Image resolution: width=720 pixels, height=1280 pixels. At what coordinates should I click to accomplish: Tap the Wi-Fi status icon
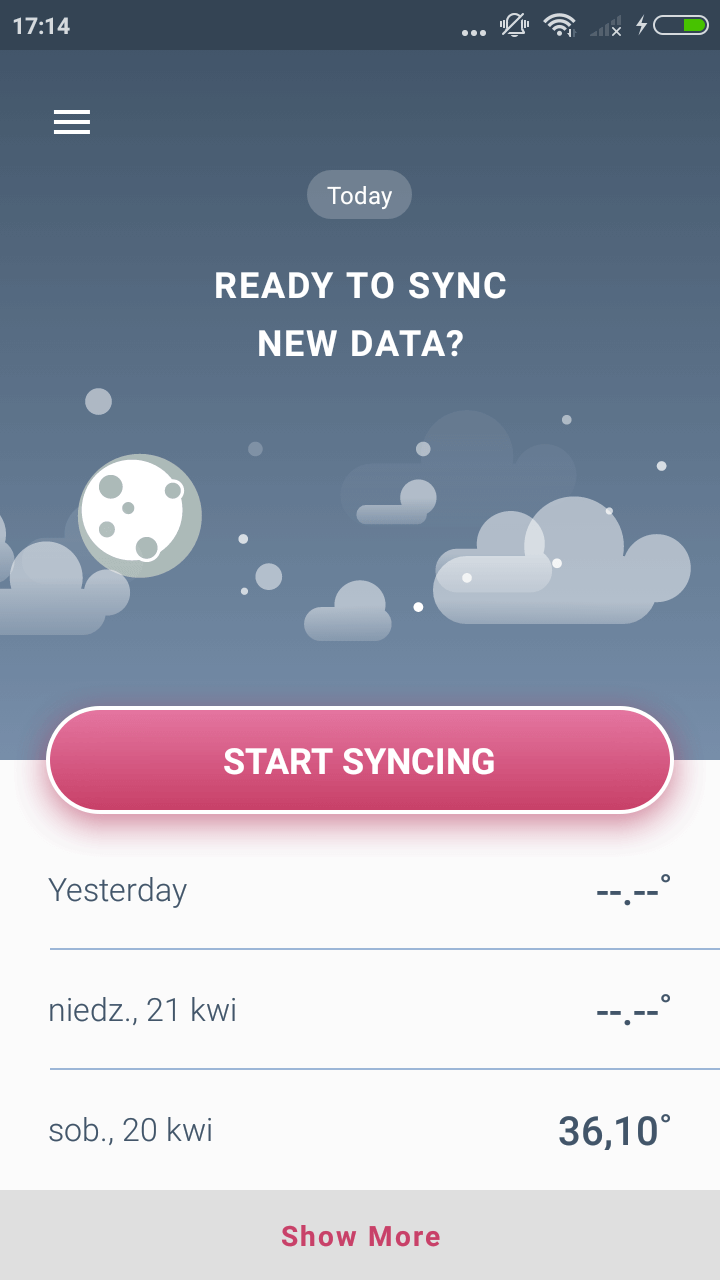(558, 28)
